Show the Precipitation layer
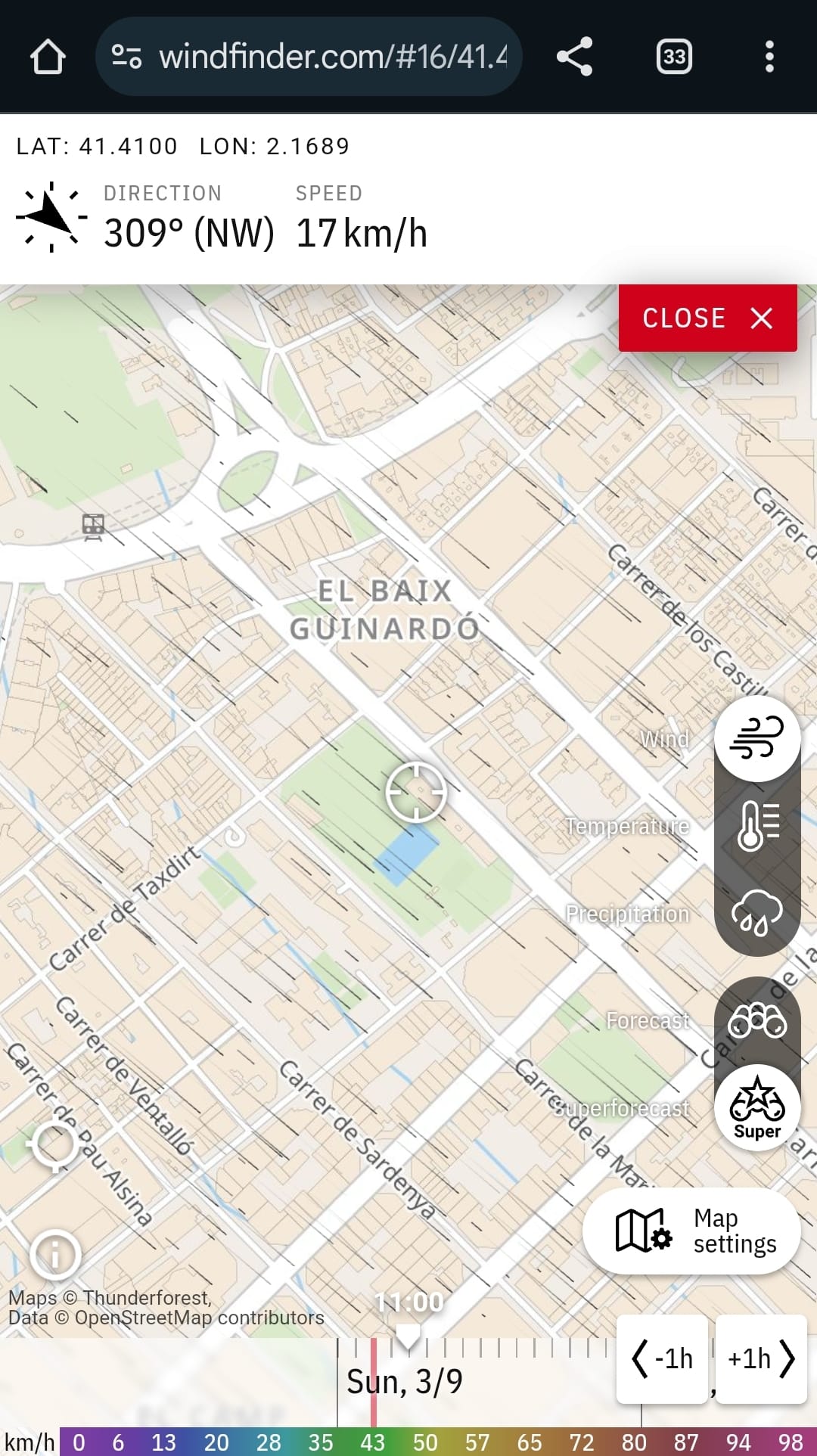Screen dimensions: 817x1456 coord(757,913)
